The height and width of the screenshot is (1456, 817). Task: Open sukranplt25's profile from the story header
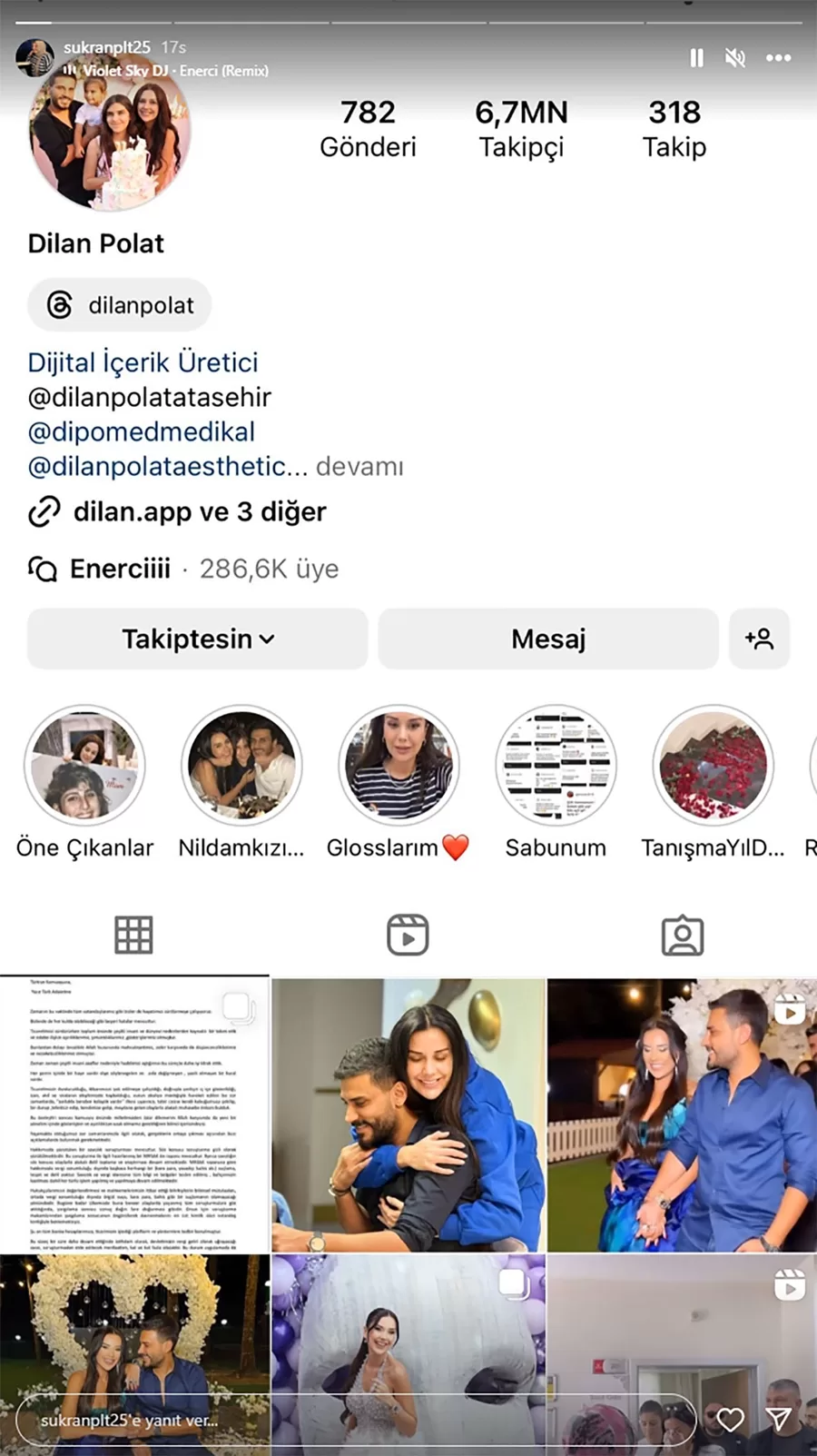click(x=106, y=47)
